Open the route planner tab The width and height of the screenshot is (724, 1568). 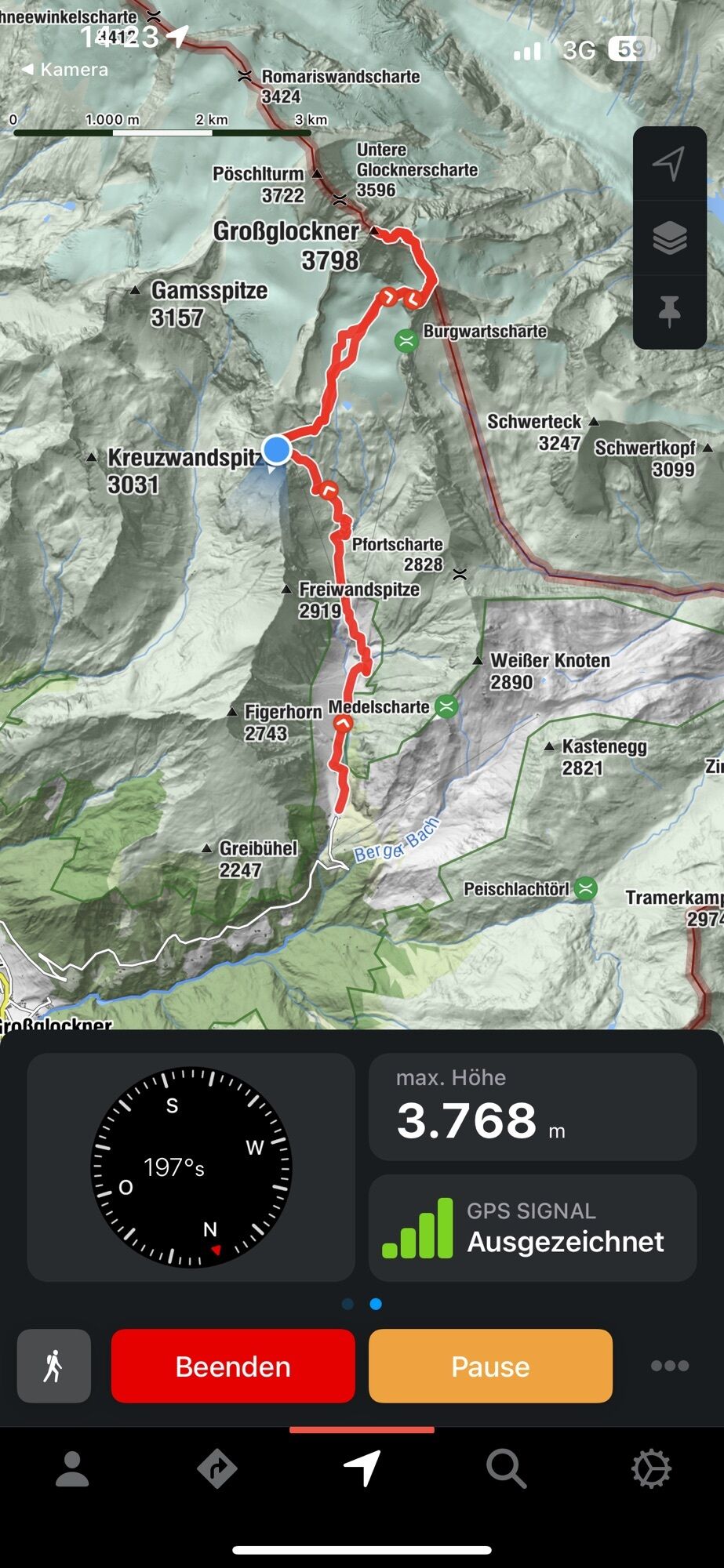[x=217, y=1468]
